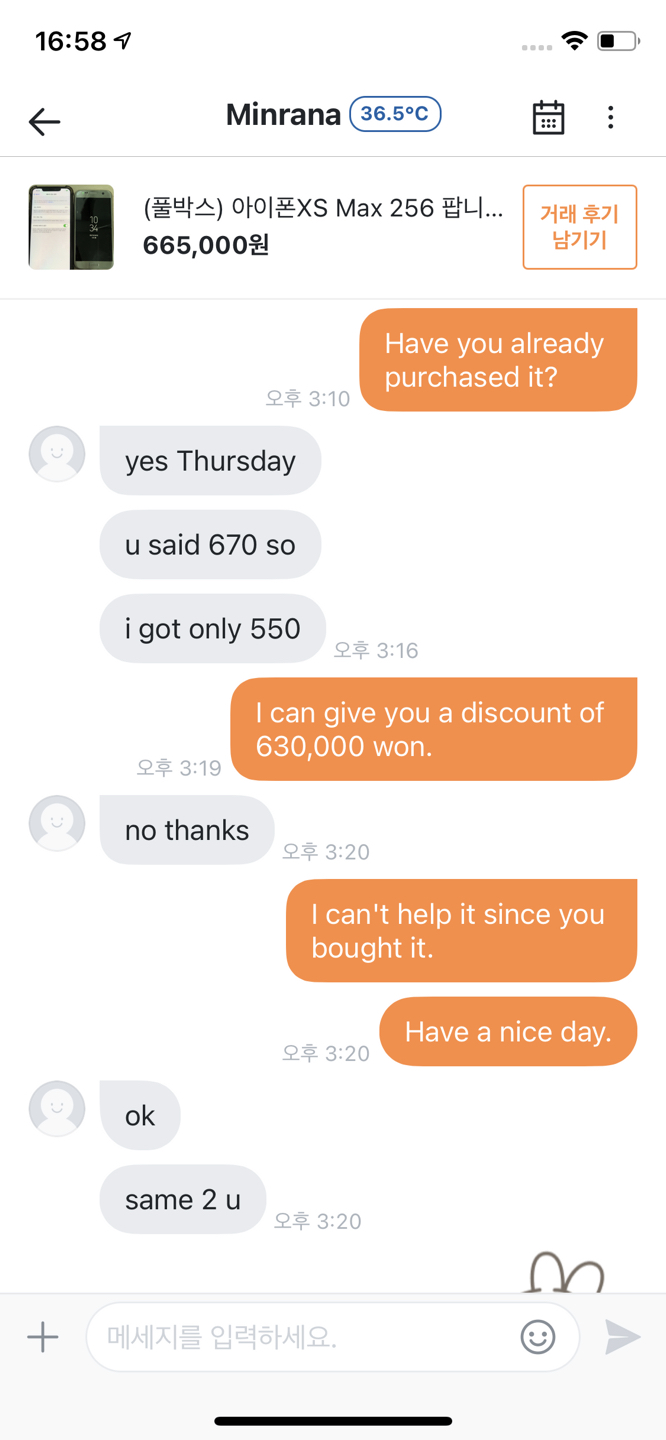This screenshot has height=1440, width=666.
Task: View Minrana's 36.5°C manner temperature badge
Action: pos(395,114)
